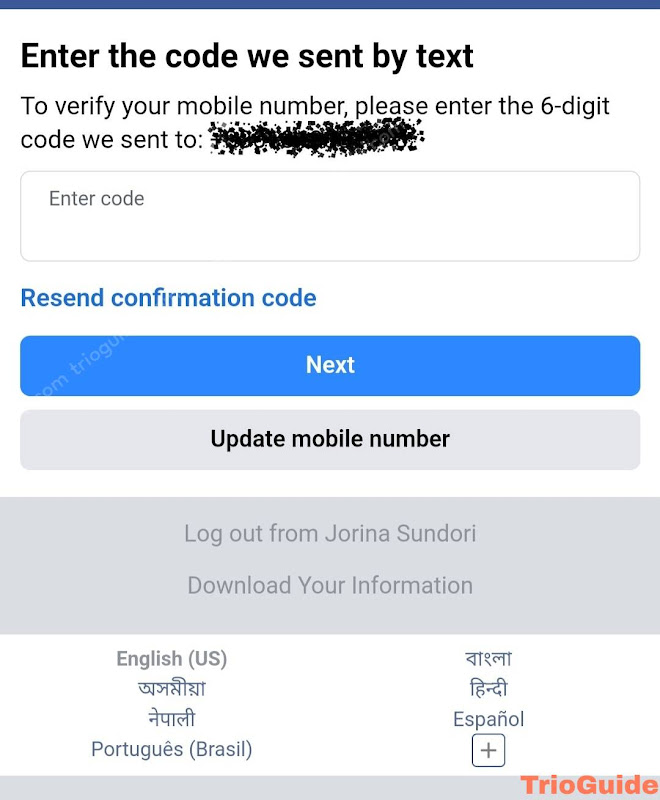Log out from Jorina Sundori
The image size is (660, 800).
click(330, 533)
